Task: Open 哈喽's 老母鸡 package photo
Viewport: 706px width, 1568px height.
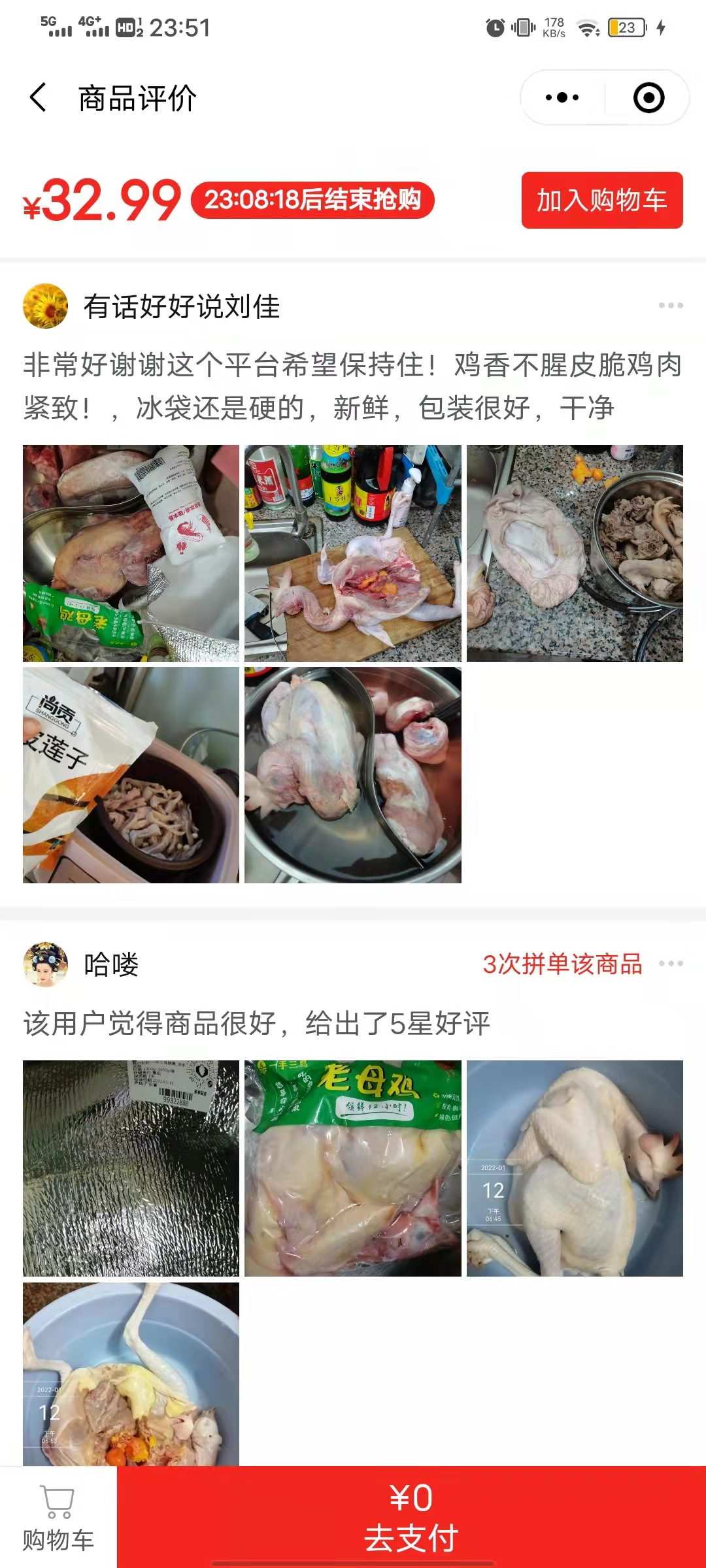Action: click(353, 1168)
